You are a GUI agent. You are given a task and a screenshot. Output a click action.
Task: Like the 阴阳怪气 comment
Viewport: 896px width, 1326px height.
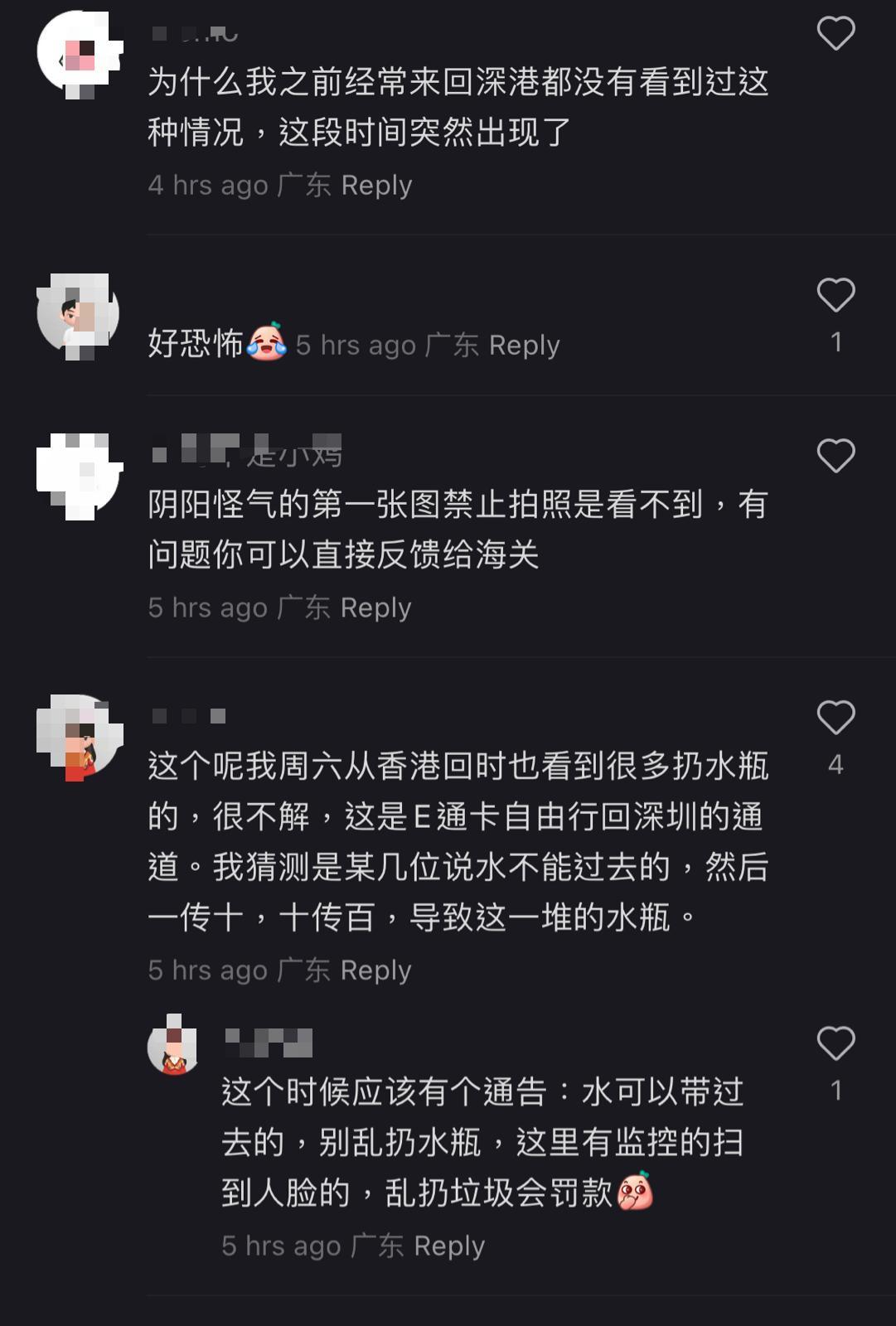835,456
